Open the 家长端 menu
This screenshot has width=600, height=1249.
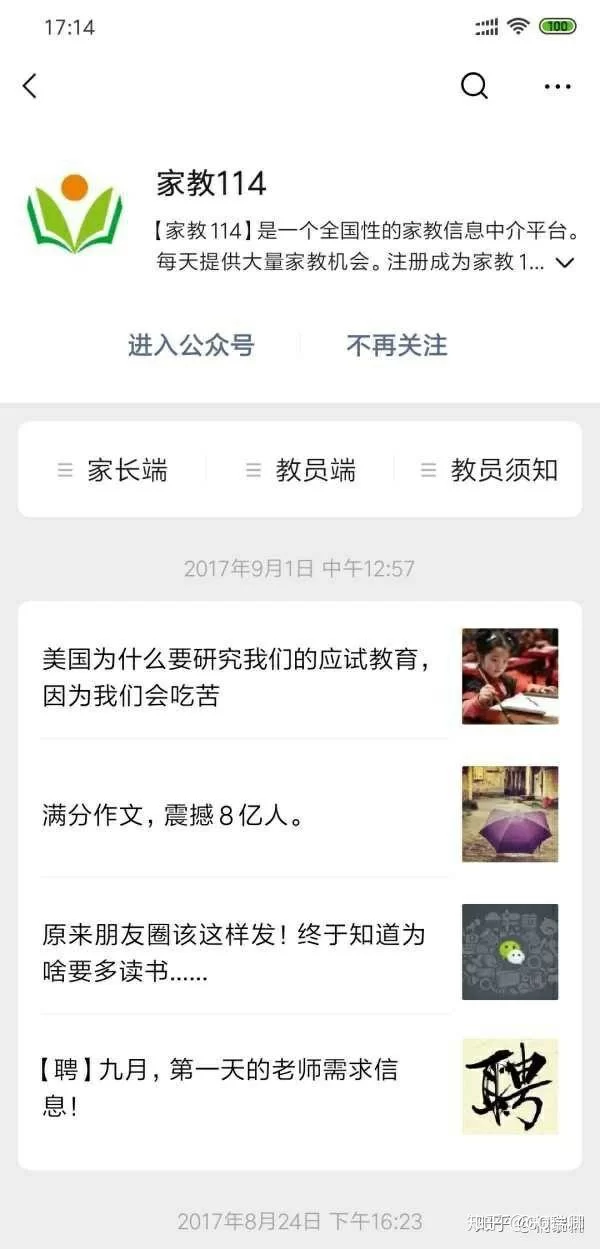coord(112,470)
